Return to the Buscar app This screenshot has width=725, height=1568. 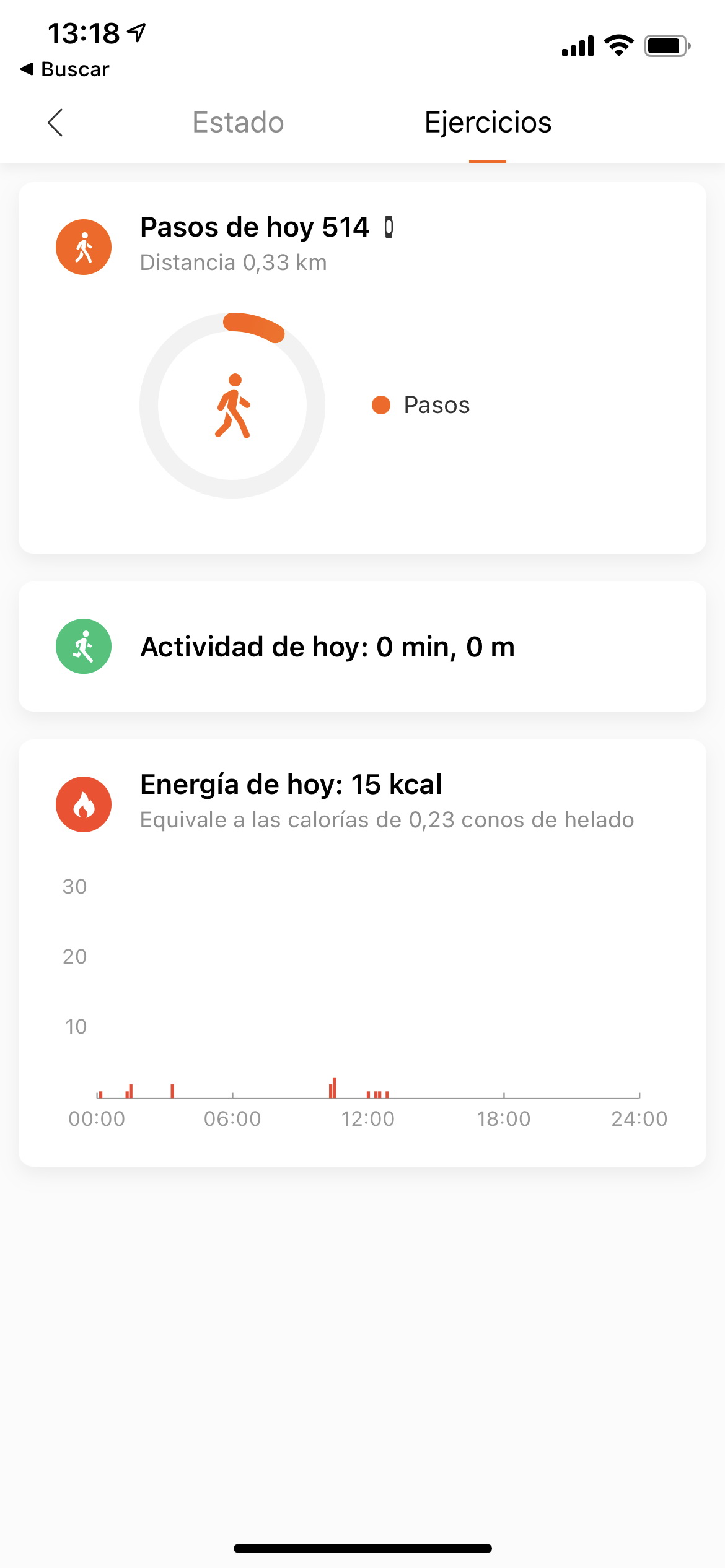pos(65,69)
